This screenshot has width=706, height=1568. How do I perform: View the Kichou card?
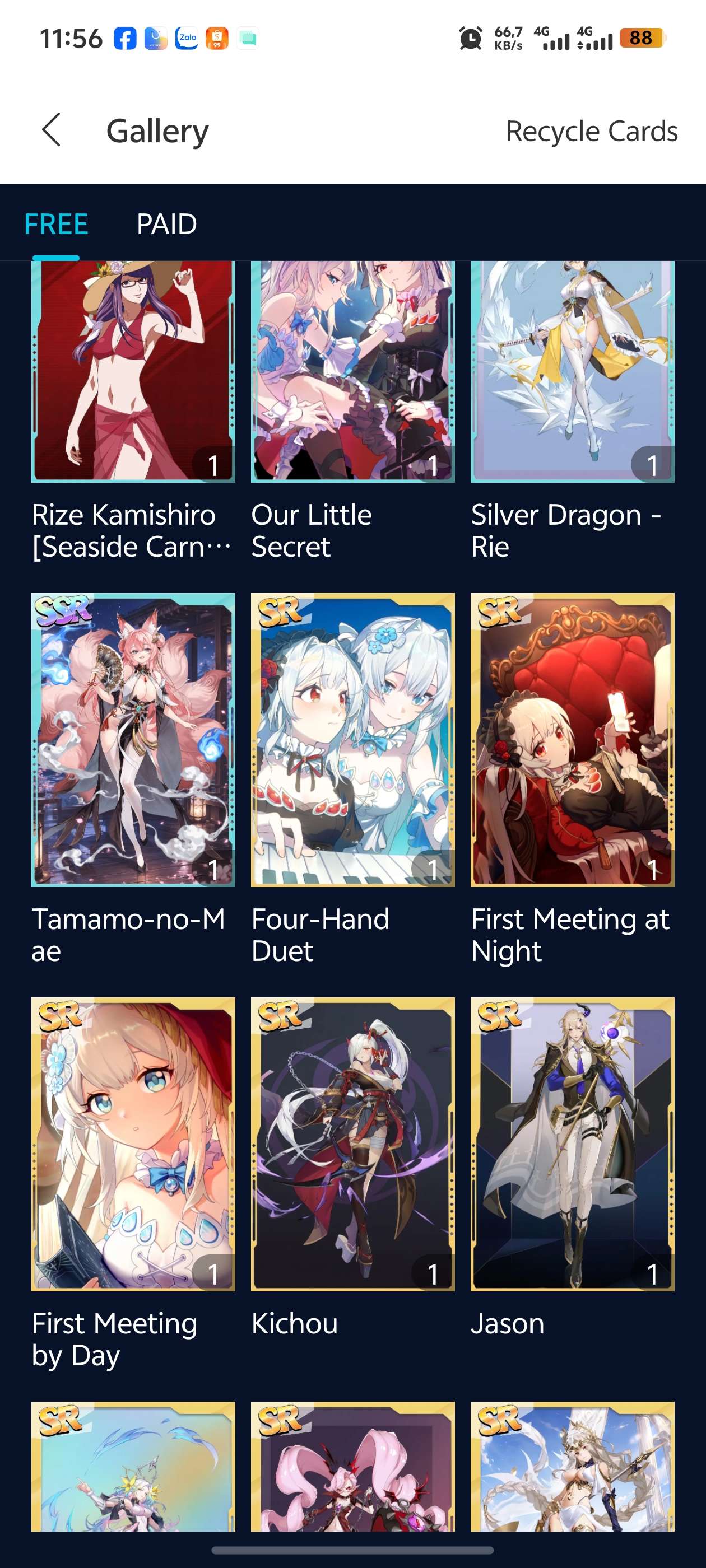coord(352,1144)
